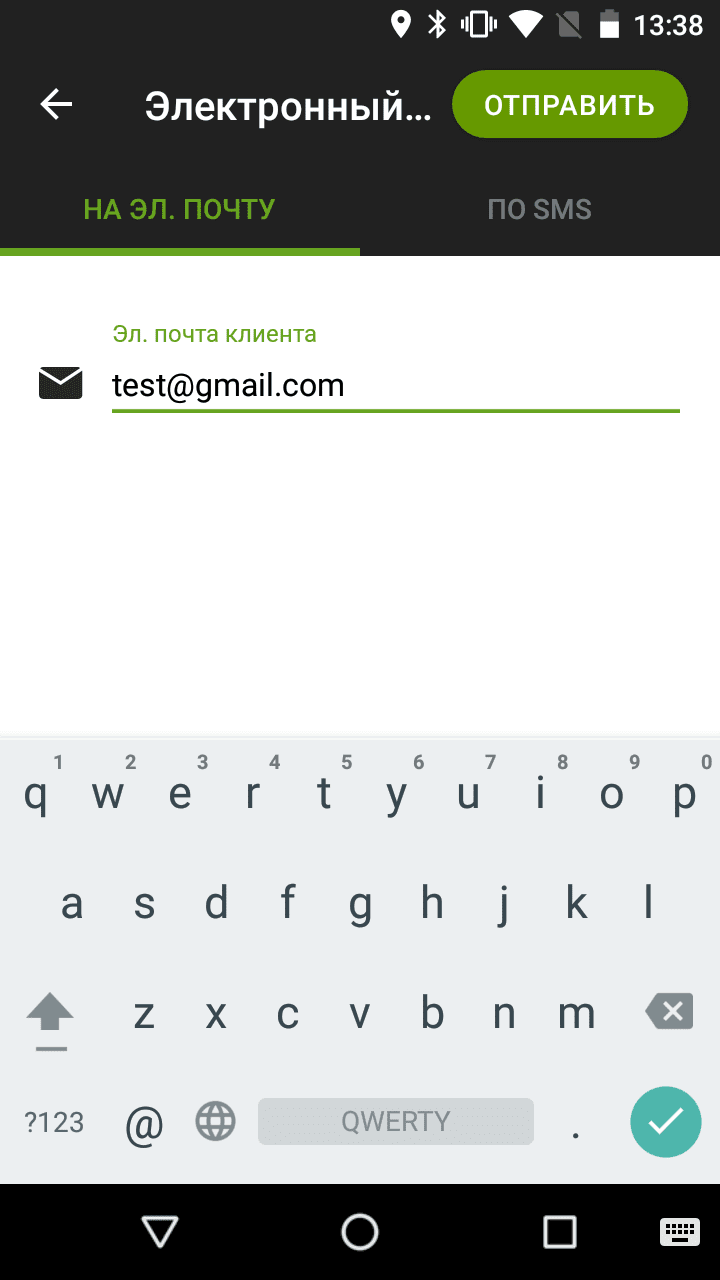The image size is (720, 1280).
Task: Tap the ОТПРАВИТЬ send button
Action: pos(569,104)
